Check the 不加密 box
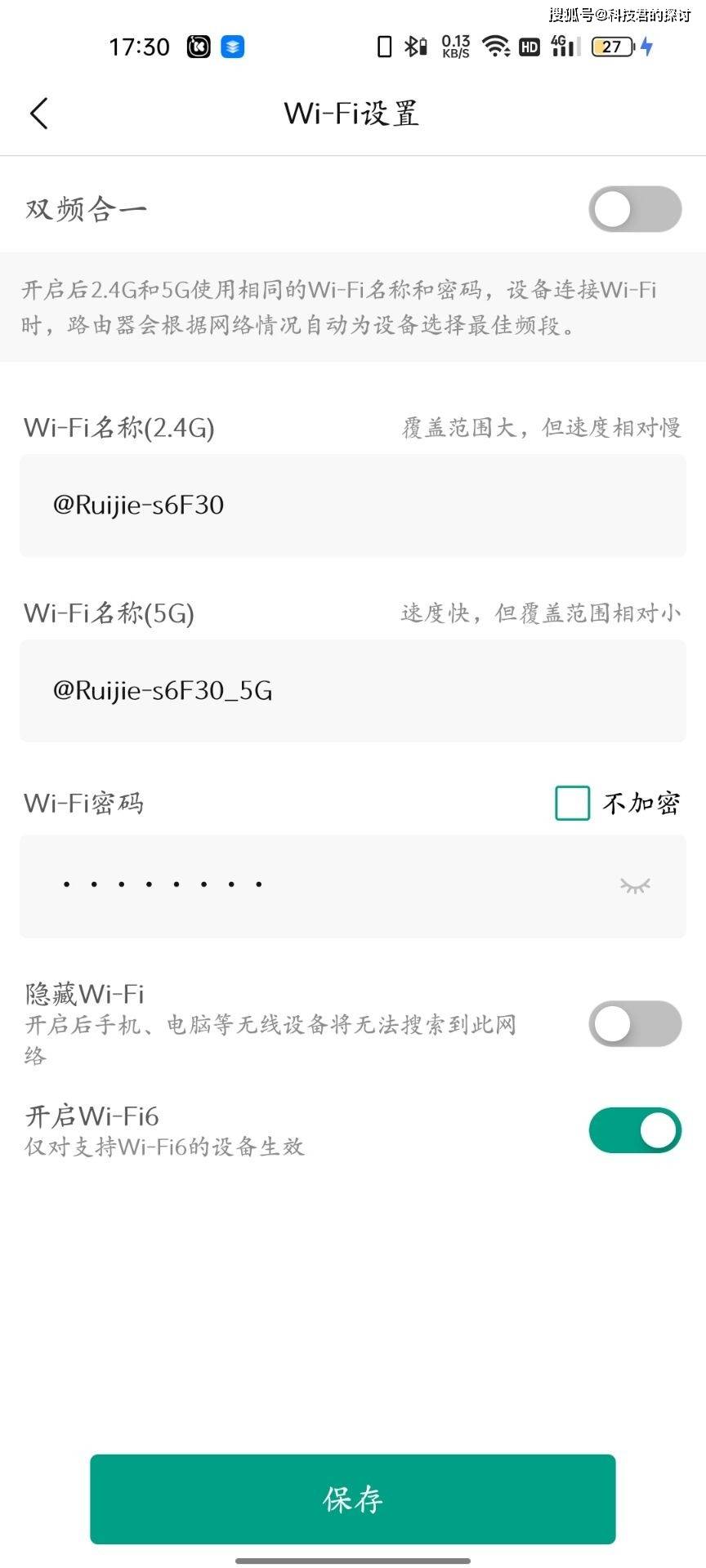The width and height of the screenshot is (706, 1568). click(x=573, y=803)
